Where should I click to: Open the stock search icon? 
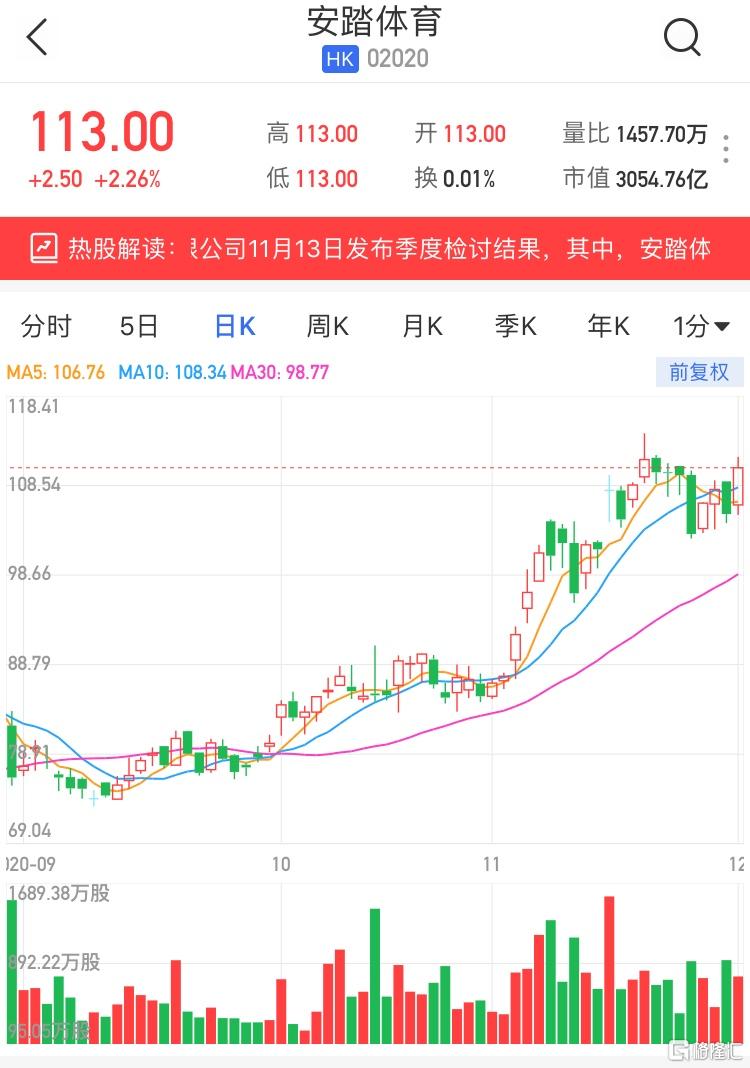coord(682,39)
